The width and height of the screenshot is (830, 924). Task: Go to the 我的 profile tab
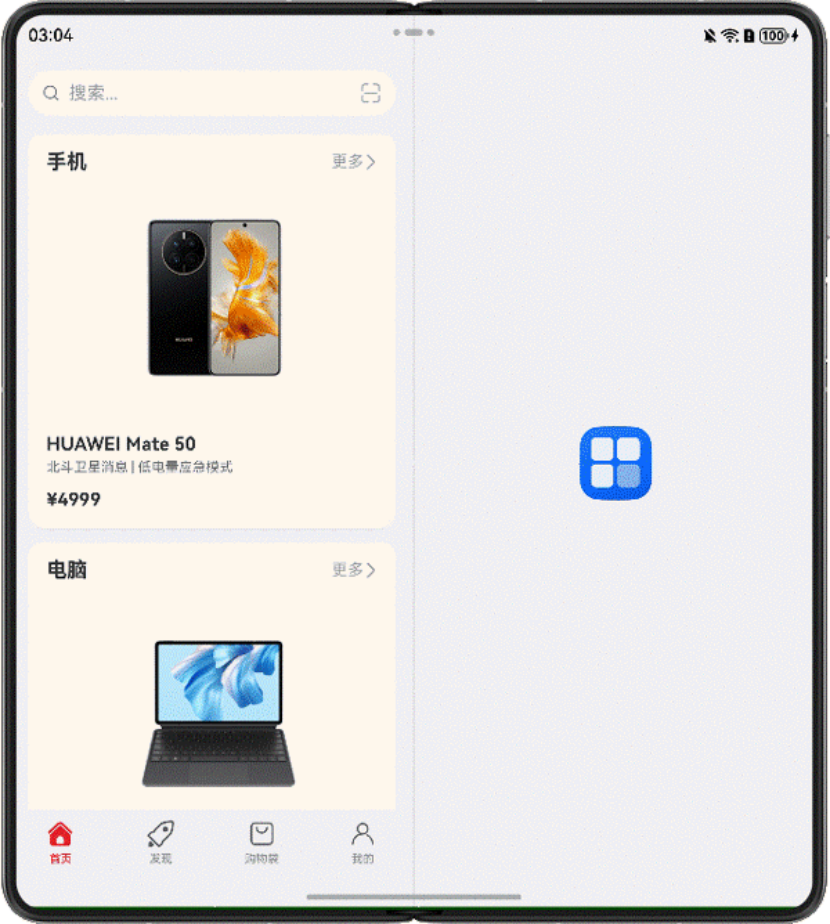pos(363,843)
